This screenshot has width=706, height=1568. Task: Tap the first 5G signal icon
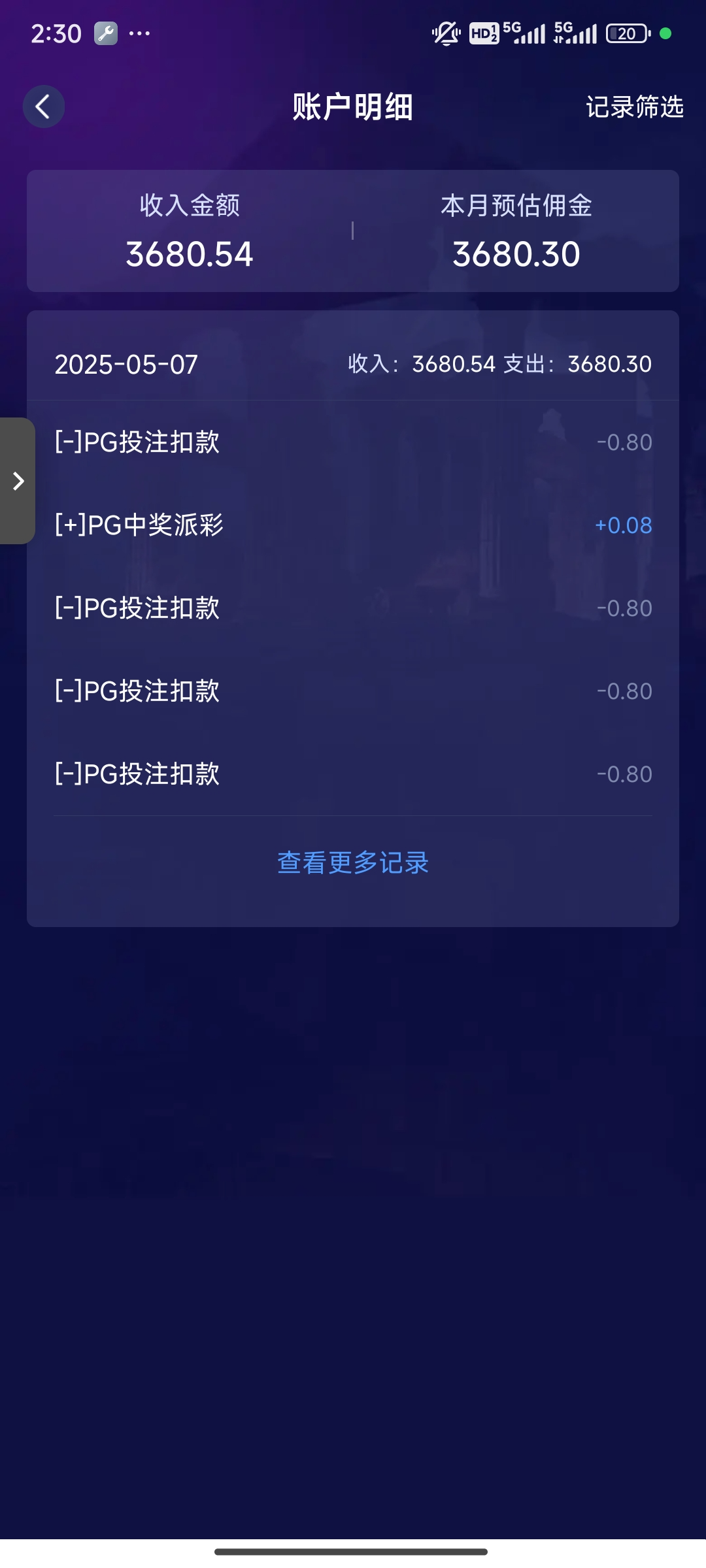pyautogui.click(x=524, y=32)
